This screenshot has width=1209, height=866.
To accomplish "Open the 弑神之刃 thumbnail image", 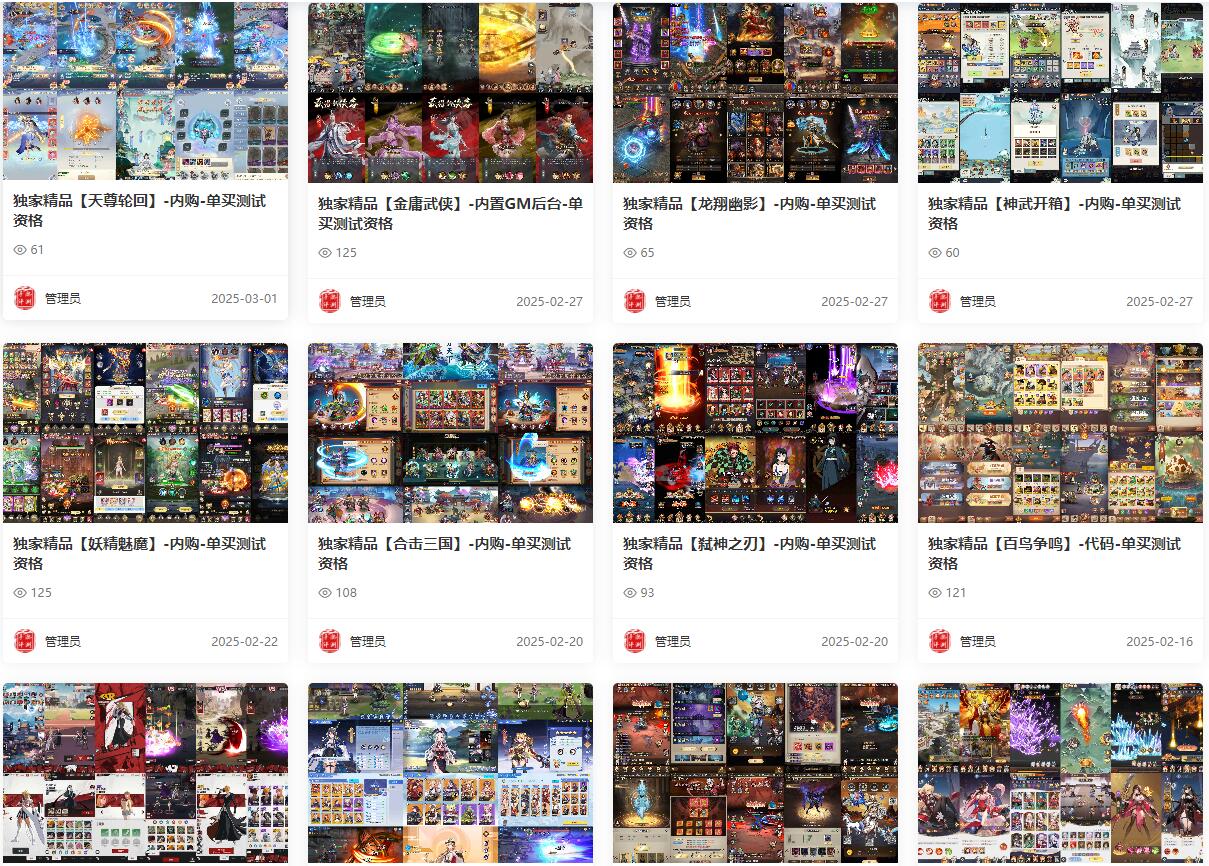I will coord(755,432).
